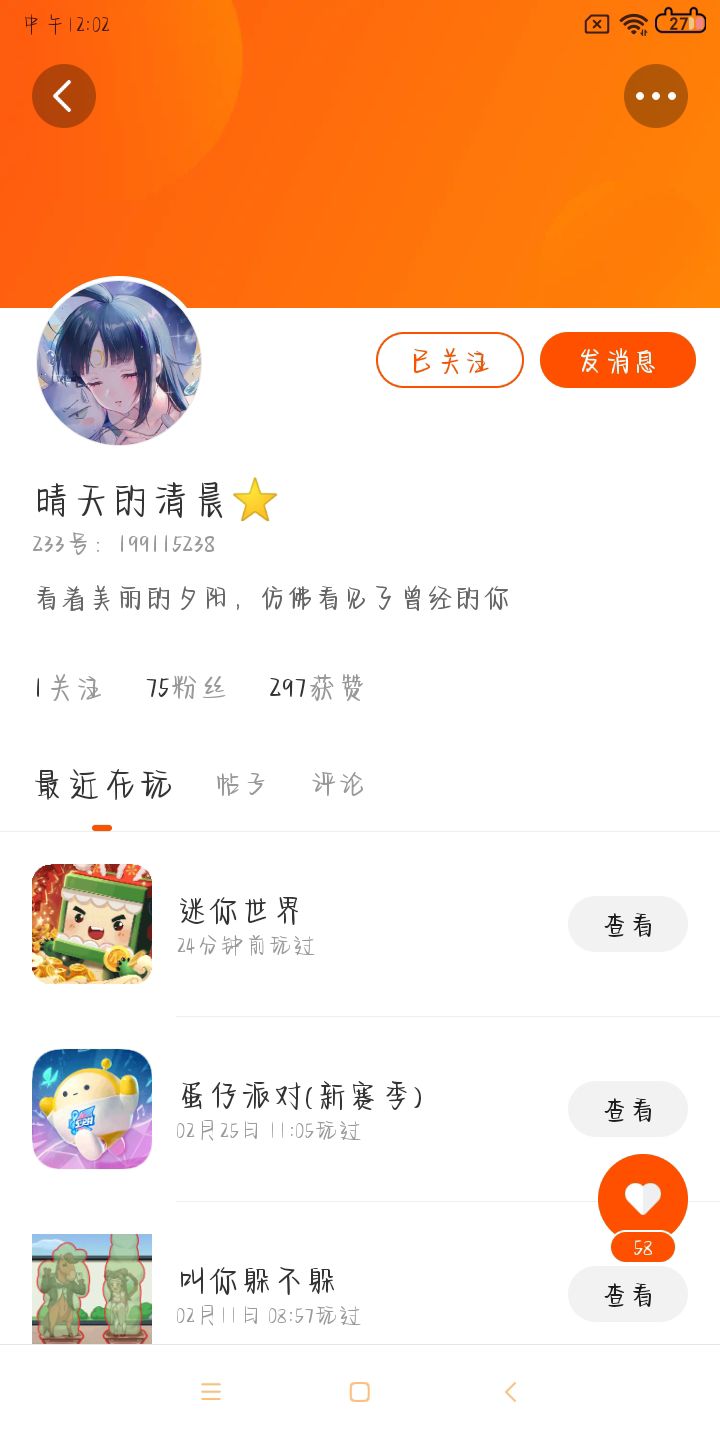Image resolution: width=720 pixels, height=1440 pixels.
Task: Select the 最近在玩 tab
Action: 103,785
